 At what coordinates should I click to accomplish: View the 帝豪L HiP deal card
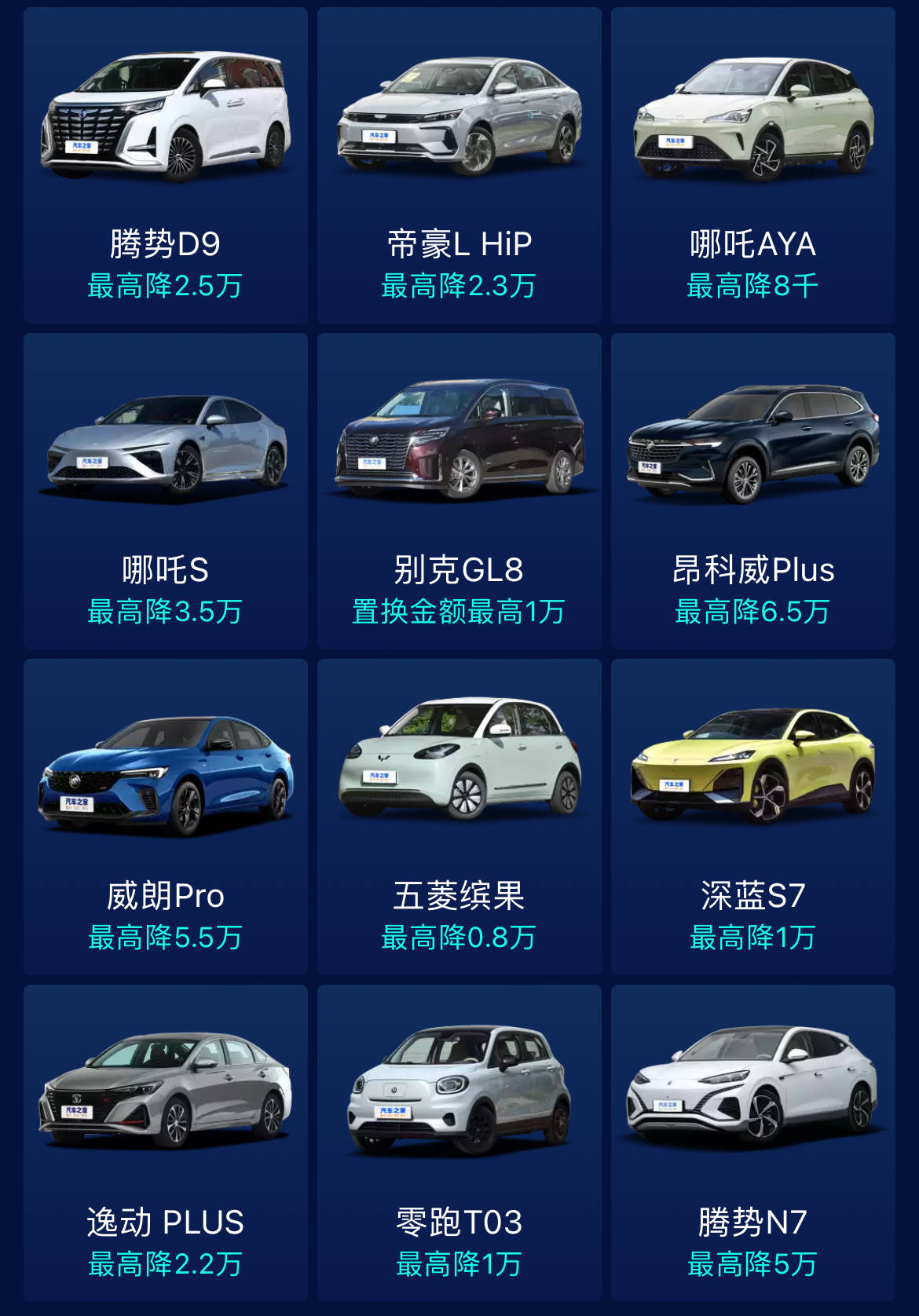pos(459,166)
